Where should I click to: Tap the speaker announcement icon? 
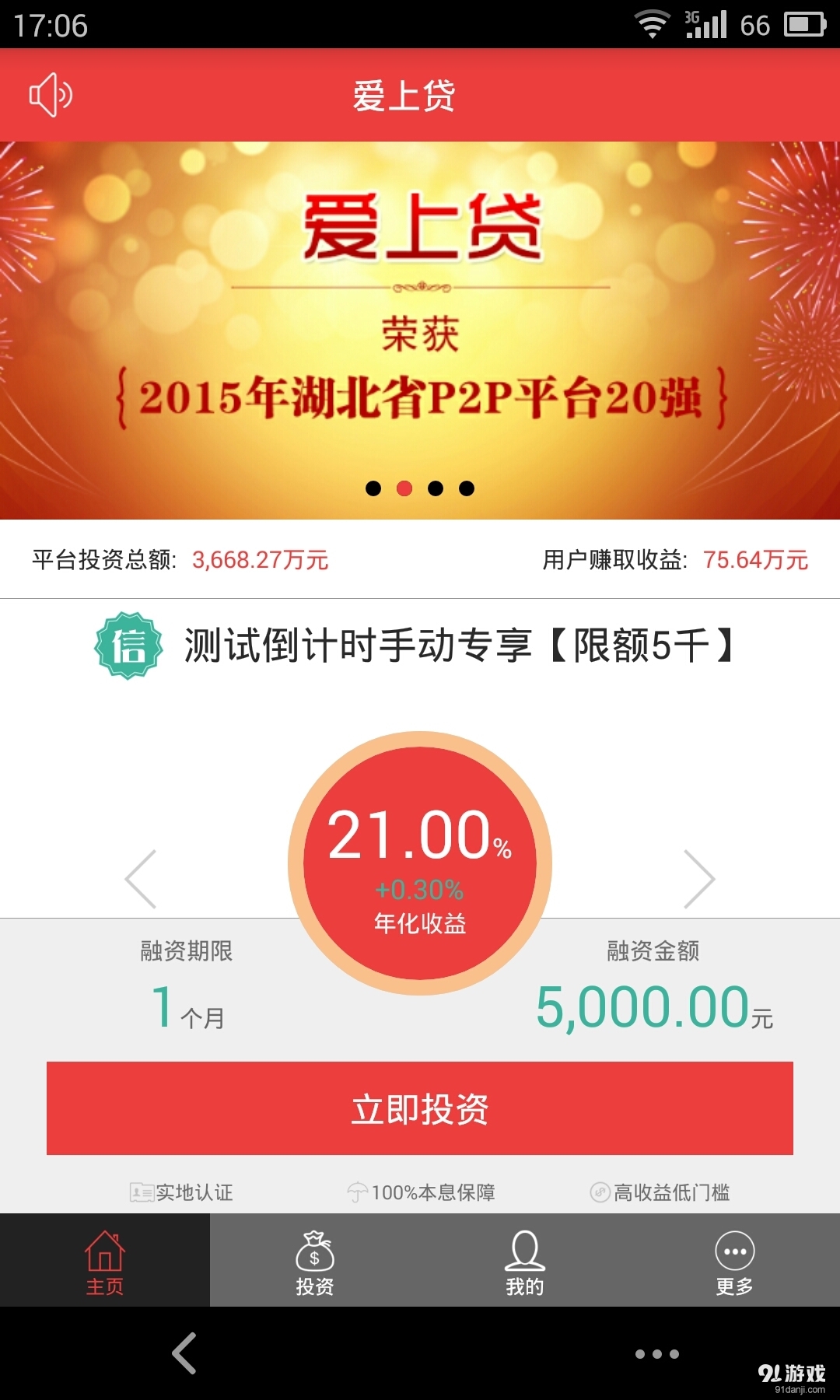coord(51,95)
